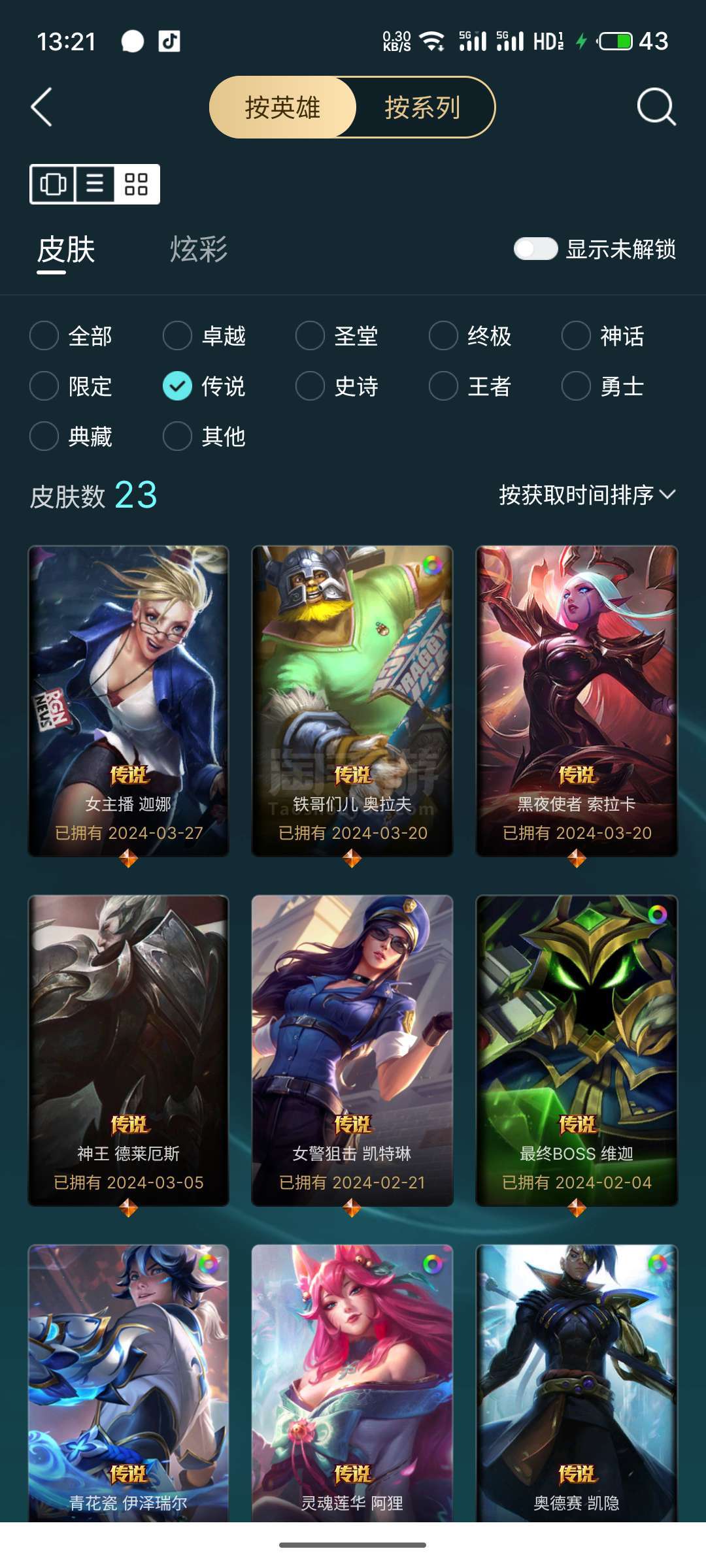
Task: Open the 炫彩 tab
Action: 199,250
